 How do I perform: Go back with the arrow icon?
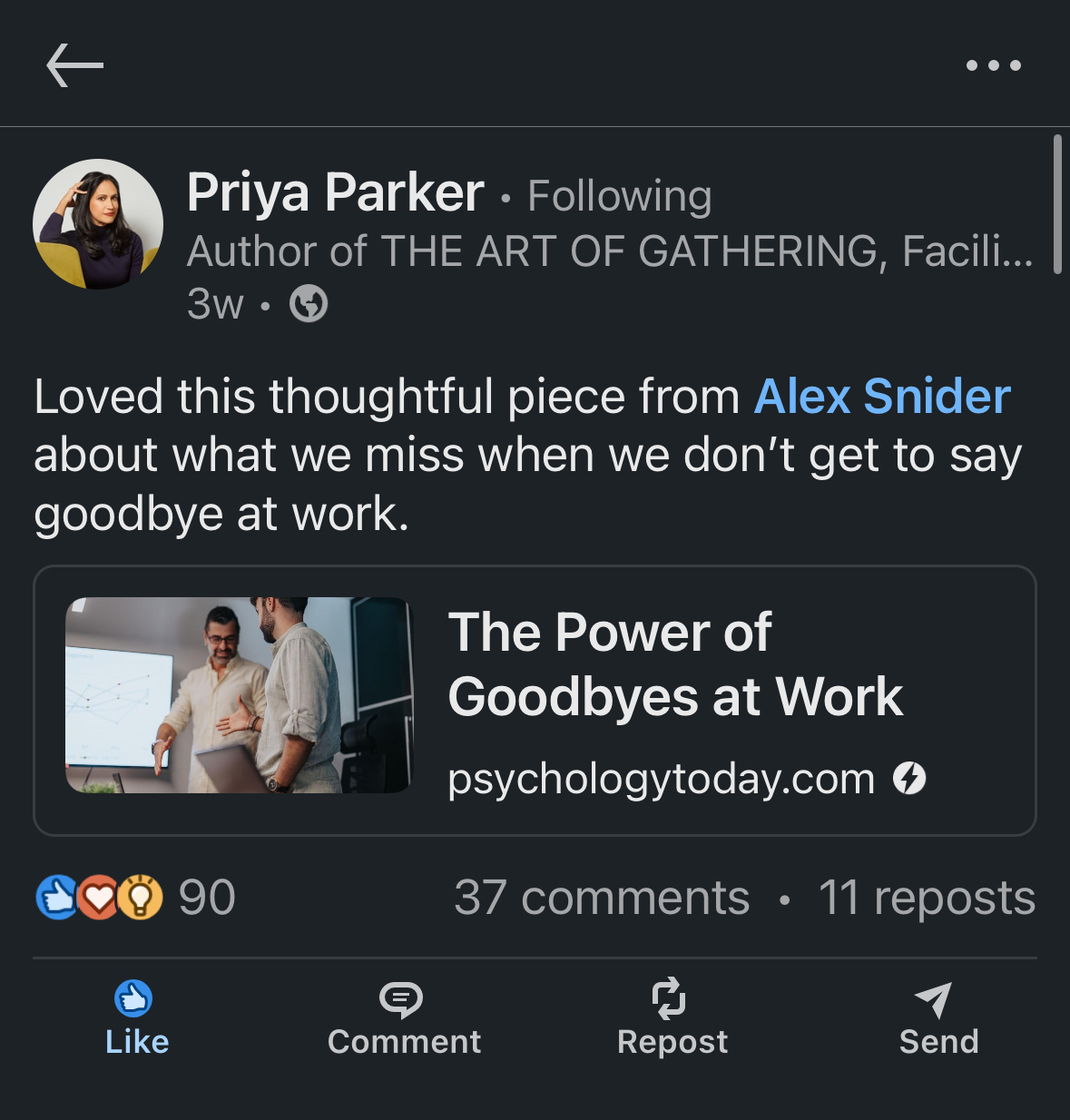click(x=74, y=65)
